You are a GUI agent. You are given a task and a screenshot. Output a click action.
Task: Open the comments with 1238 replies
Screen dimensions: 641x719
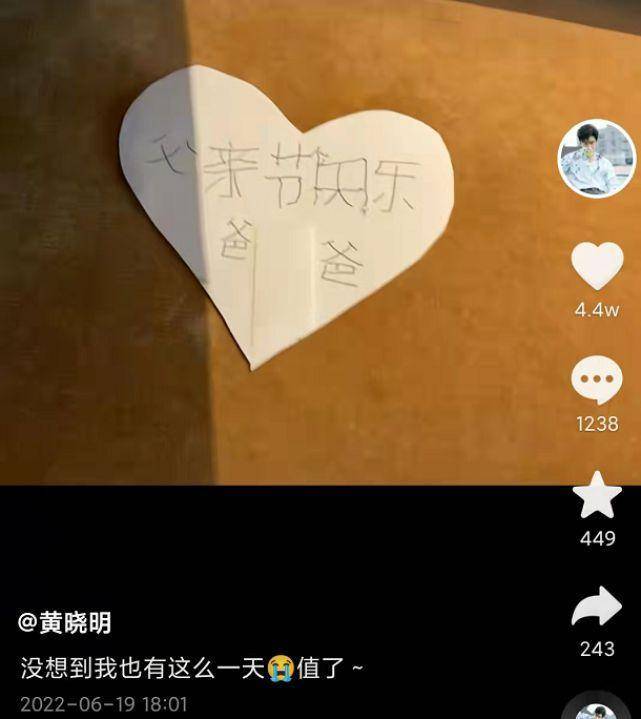tap(597, 381)
